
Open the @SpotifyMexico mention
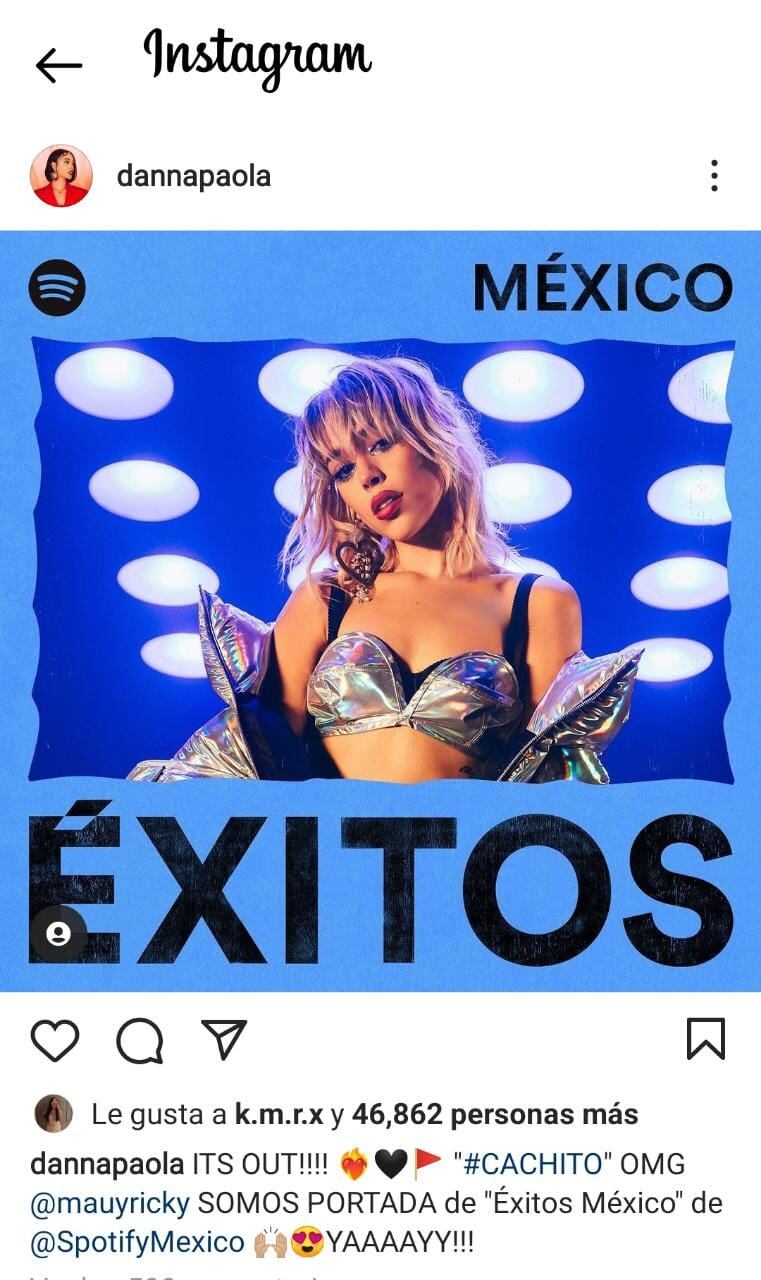[137, 1242]
